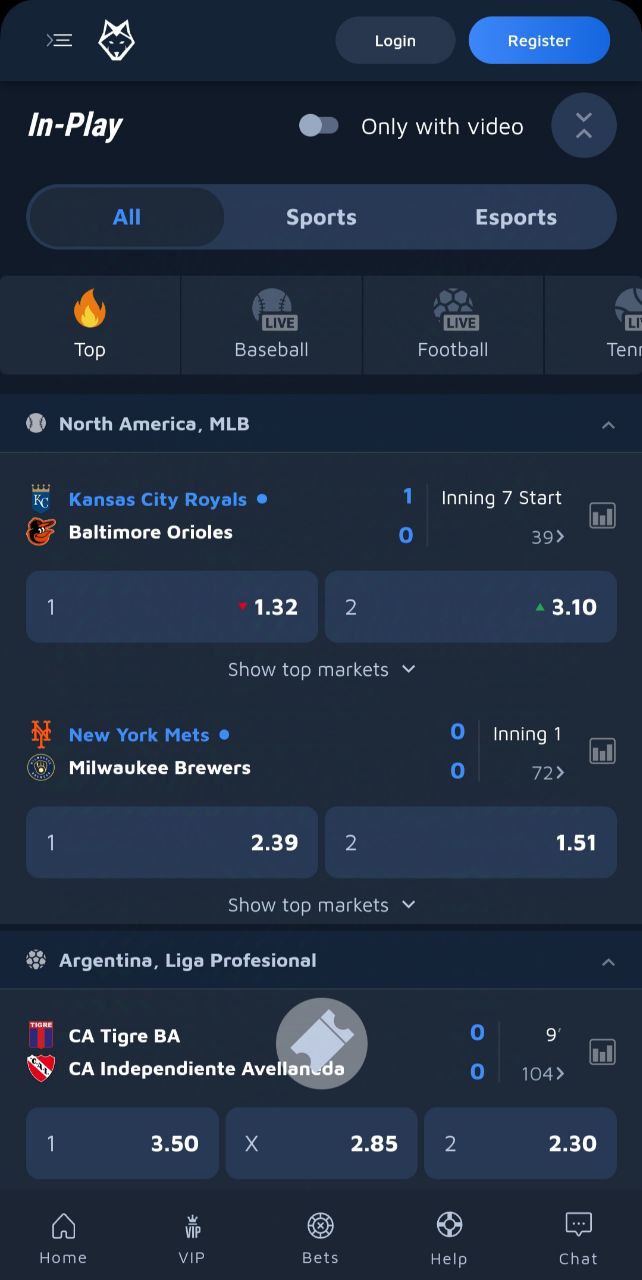Open statistics for Mets vs Brewers
The height and width of the screenshot is (1280, 642).
(602, 751)
